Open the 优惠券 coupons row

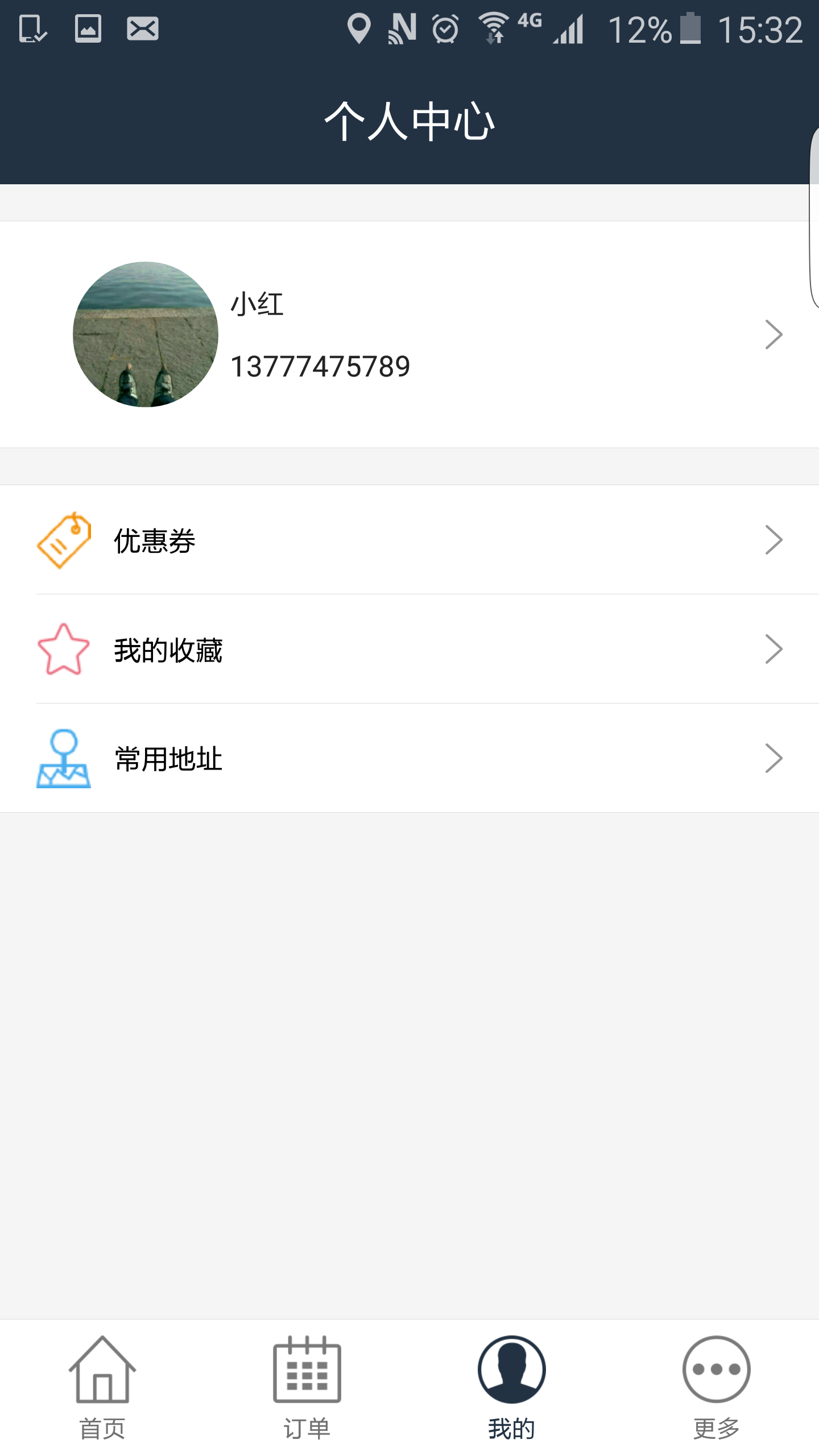tap(409, 540)
